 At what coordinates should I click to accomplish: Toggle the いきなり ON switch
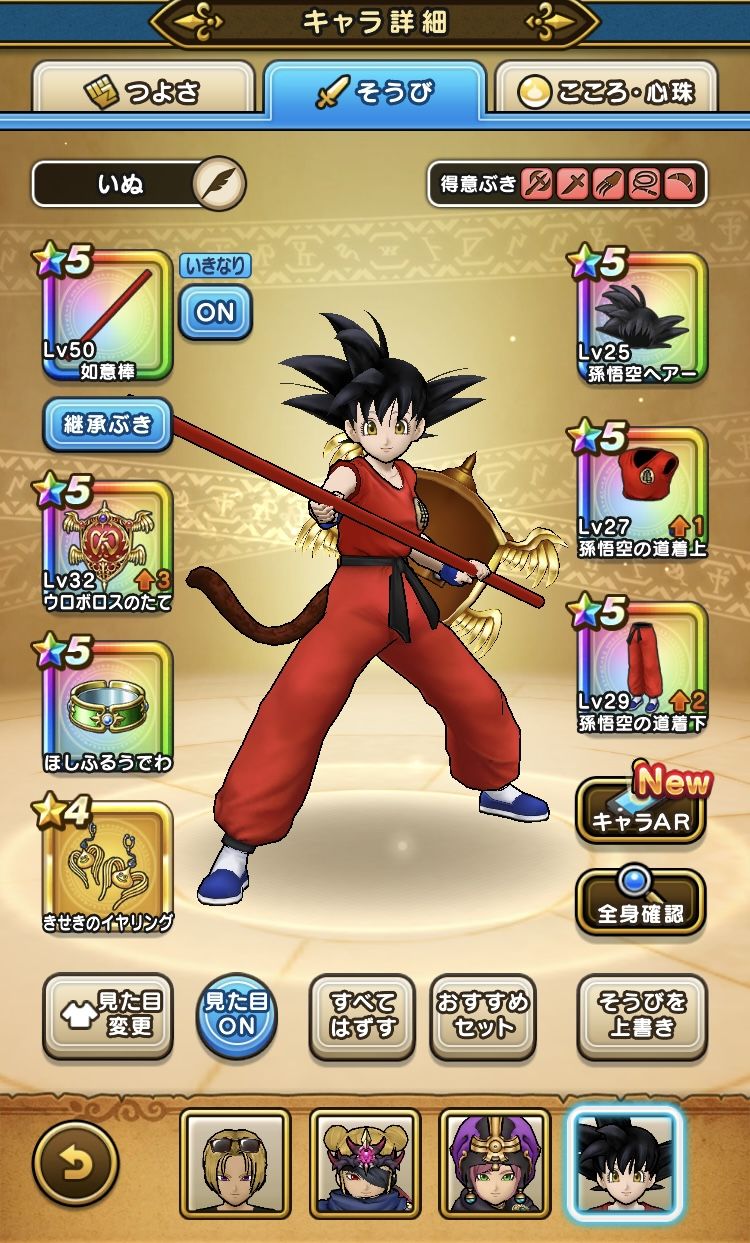point(215,311)
